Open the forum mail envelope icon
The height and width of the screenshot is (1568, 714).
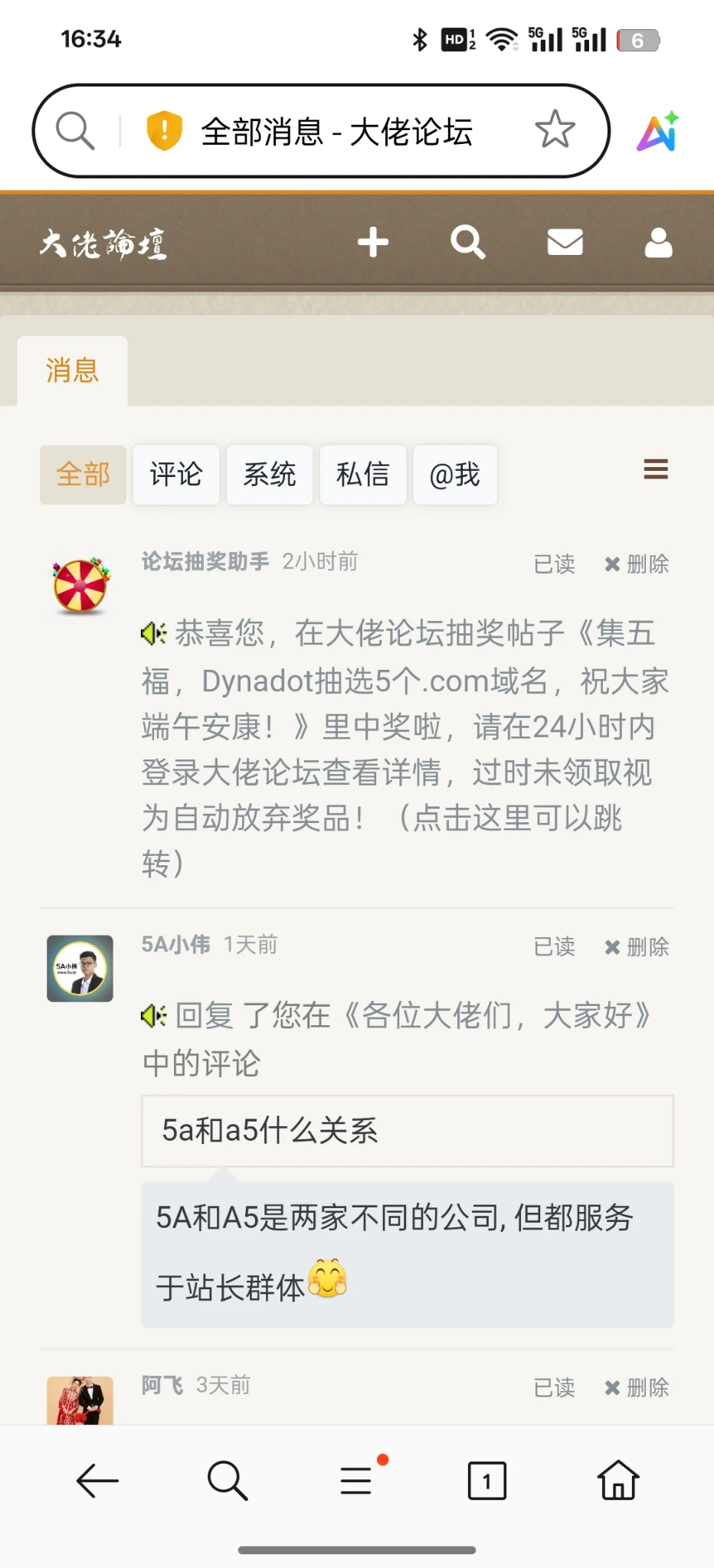point(565,243)
